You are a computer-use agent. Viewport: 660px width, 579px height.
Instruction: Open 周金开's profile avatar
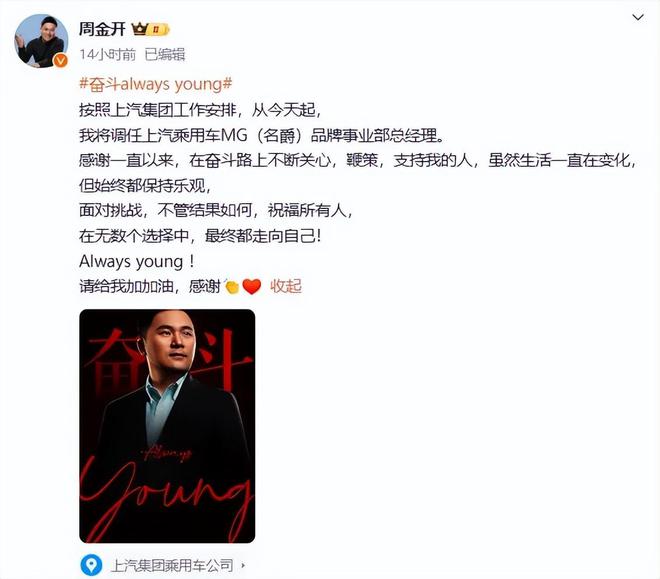(x=41, y=41)
